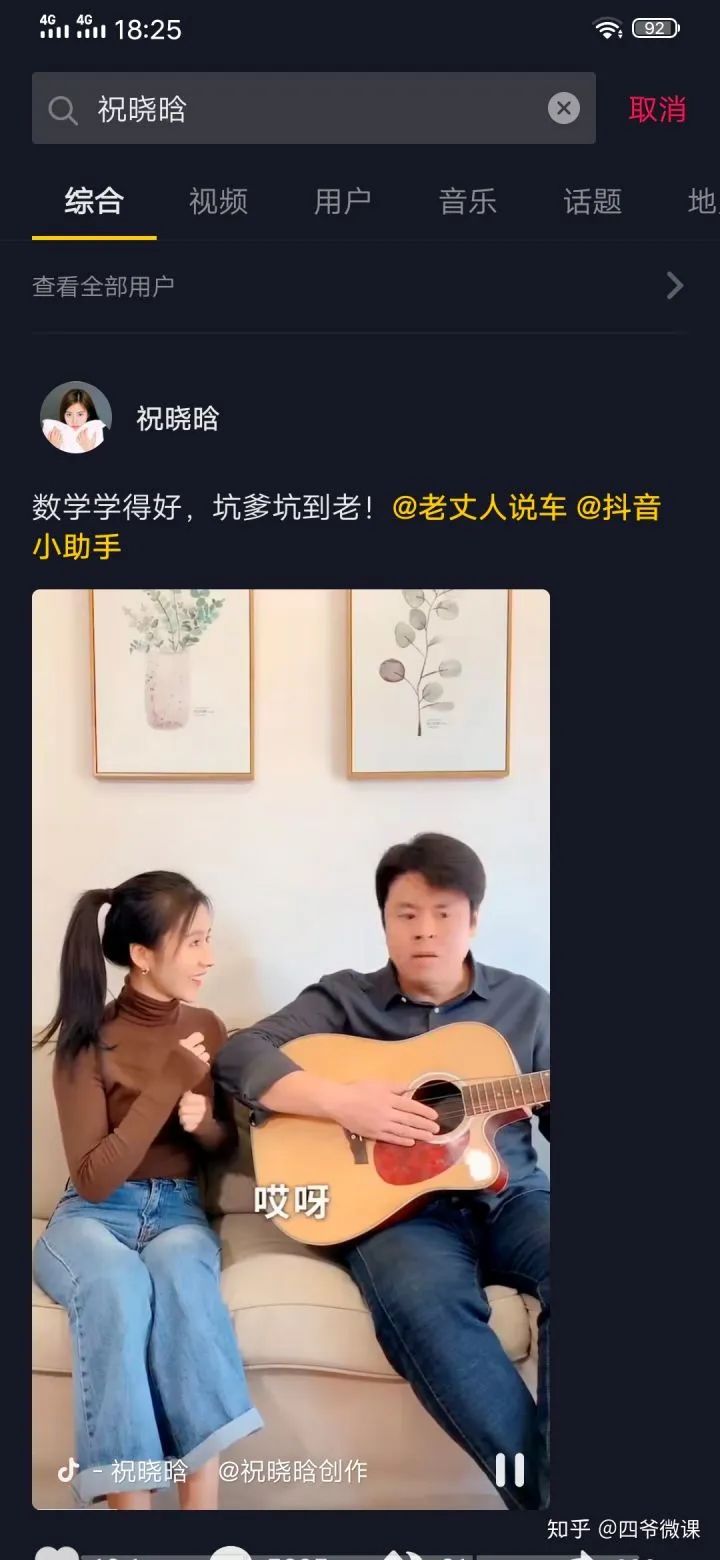Open the 祝晓晗创作 music track label
Viewport: 720px width, 1560px height.
point(292,1471)
